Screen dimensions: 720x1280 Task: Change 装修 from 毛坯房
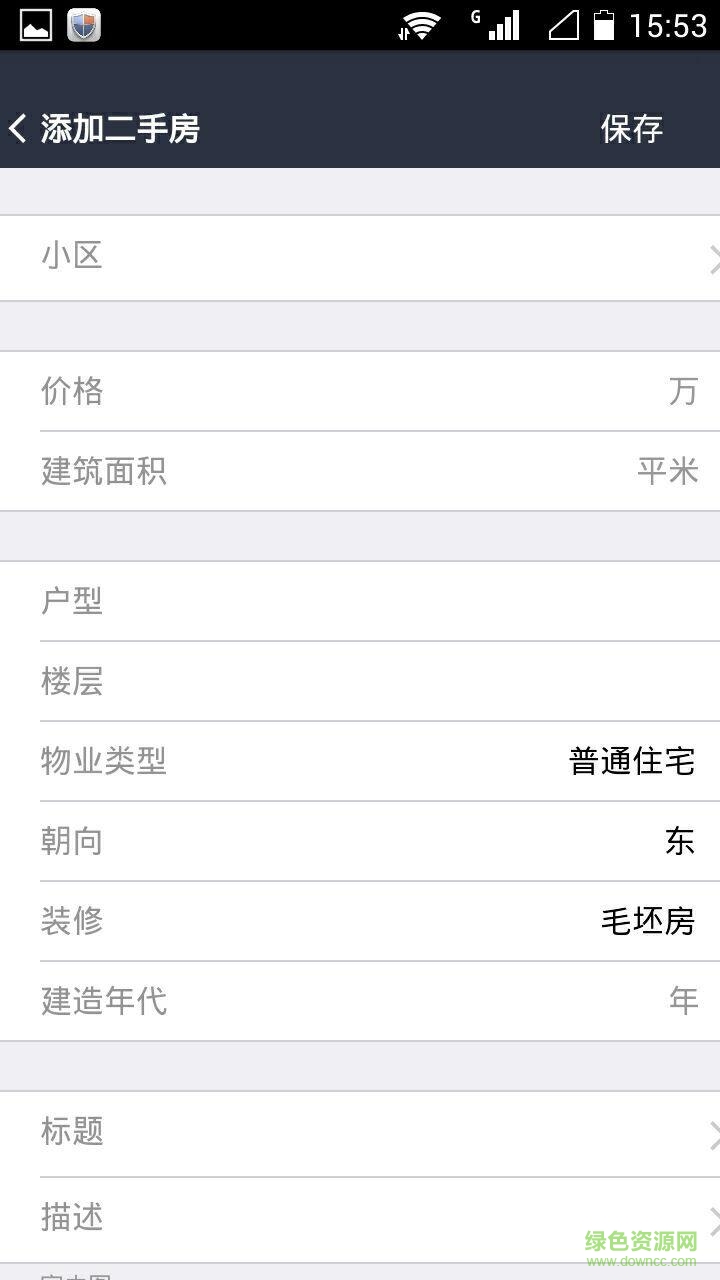(x=360, y=921)
